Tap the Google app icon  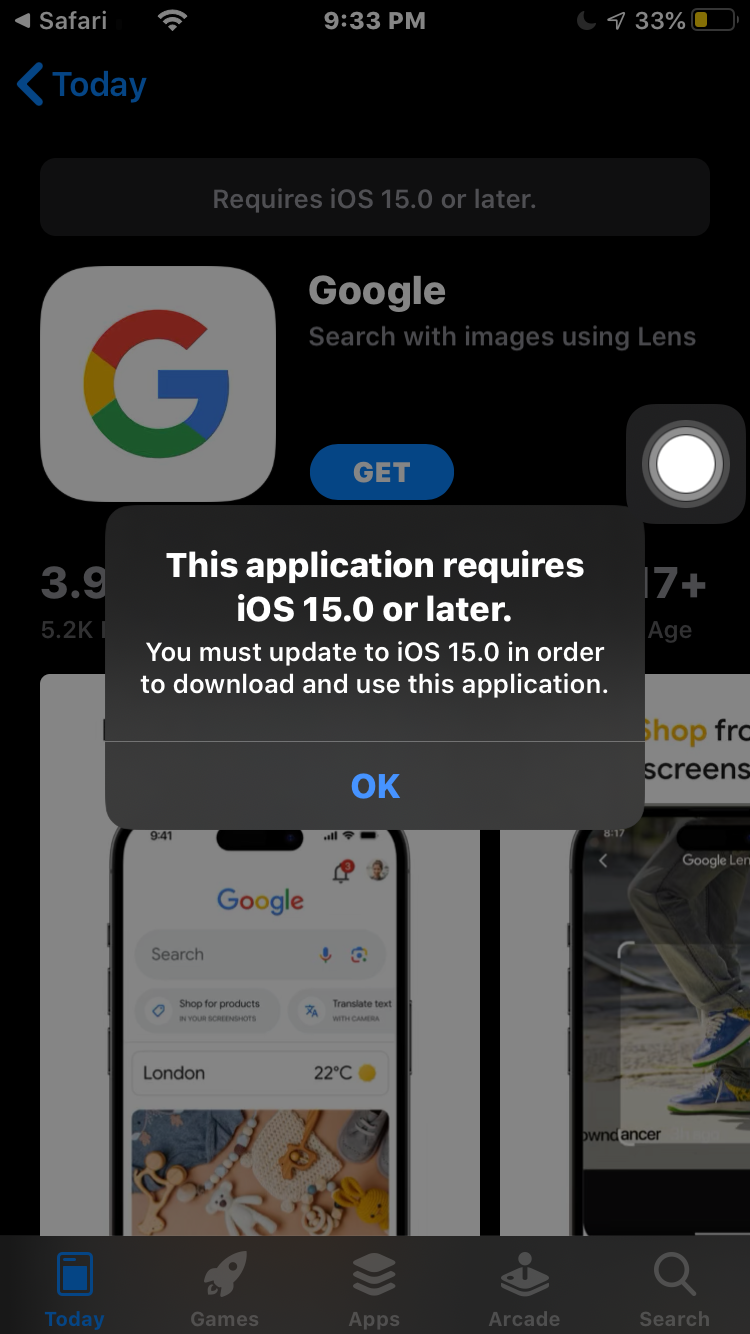[x=156, y=383]
